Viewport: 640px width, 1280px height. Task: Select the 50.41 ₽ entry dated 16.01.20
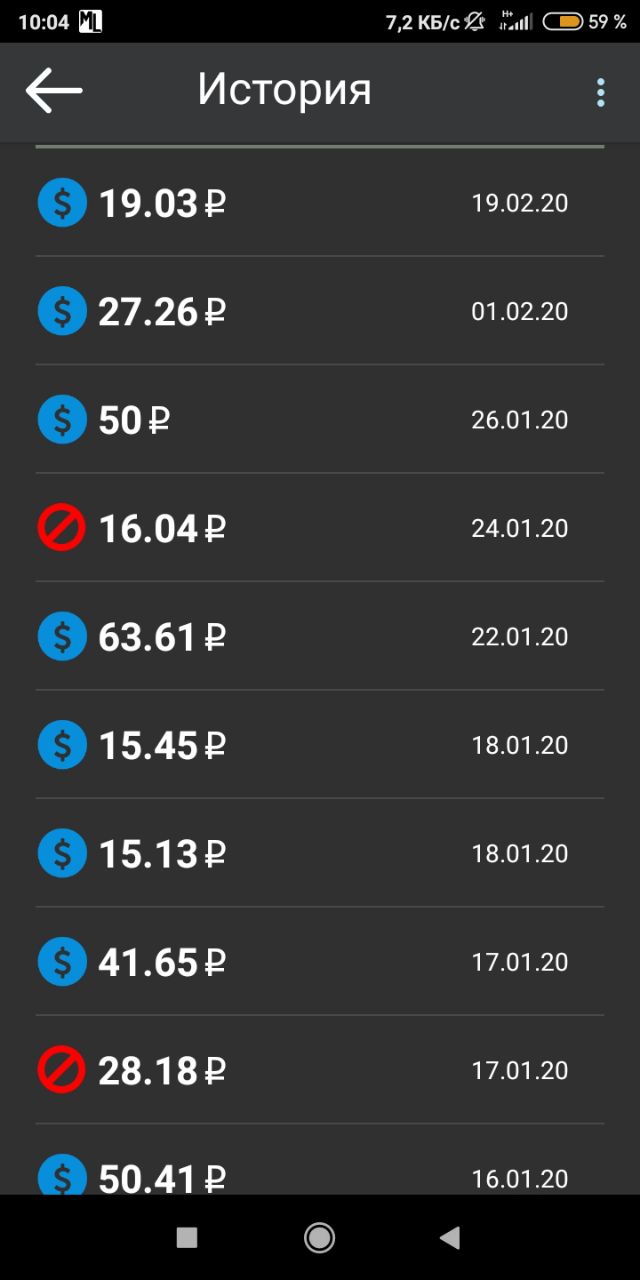320,1160
